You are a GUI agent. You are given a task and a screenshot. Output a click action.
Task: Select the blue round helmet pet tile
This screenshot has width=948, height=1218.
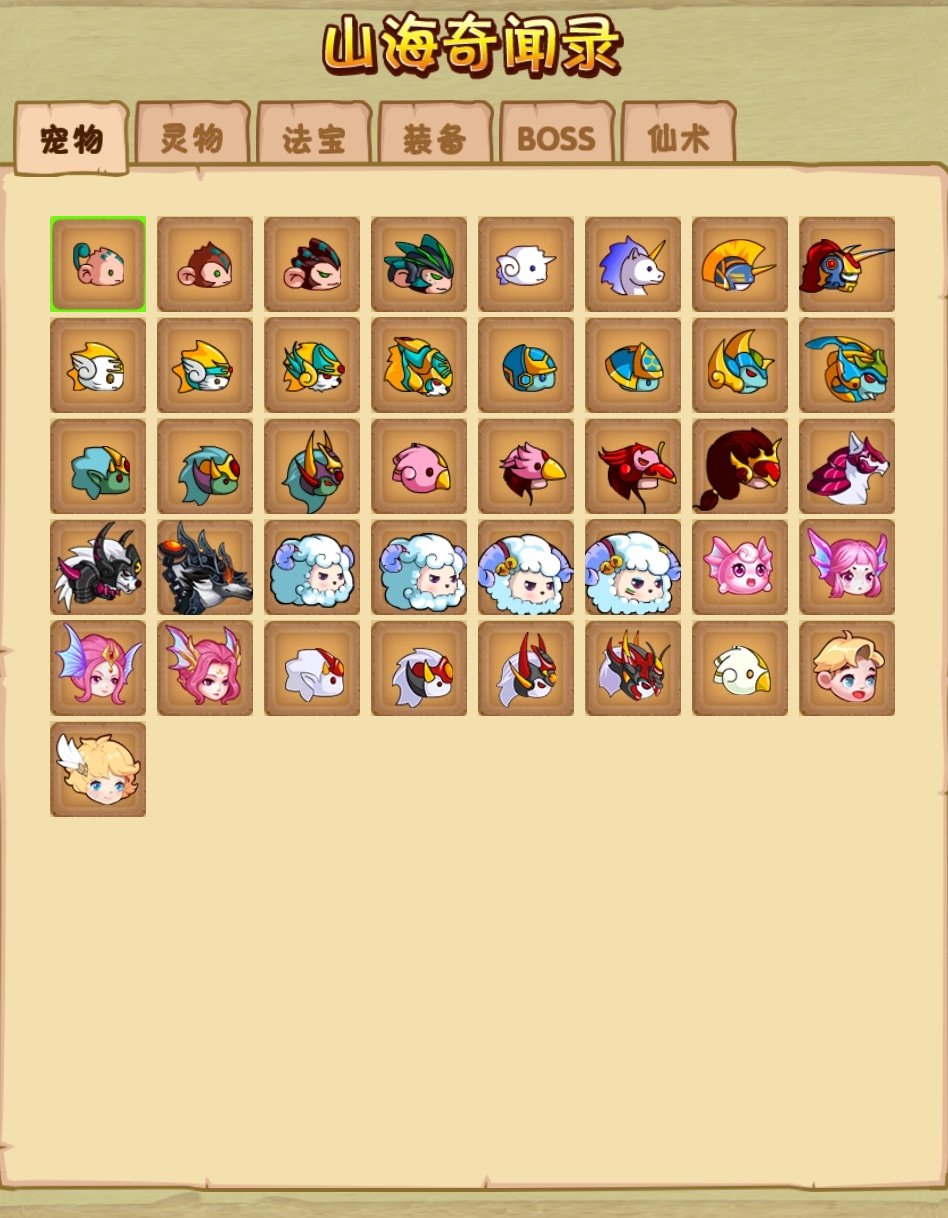526,366
